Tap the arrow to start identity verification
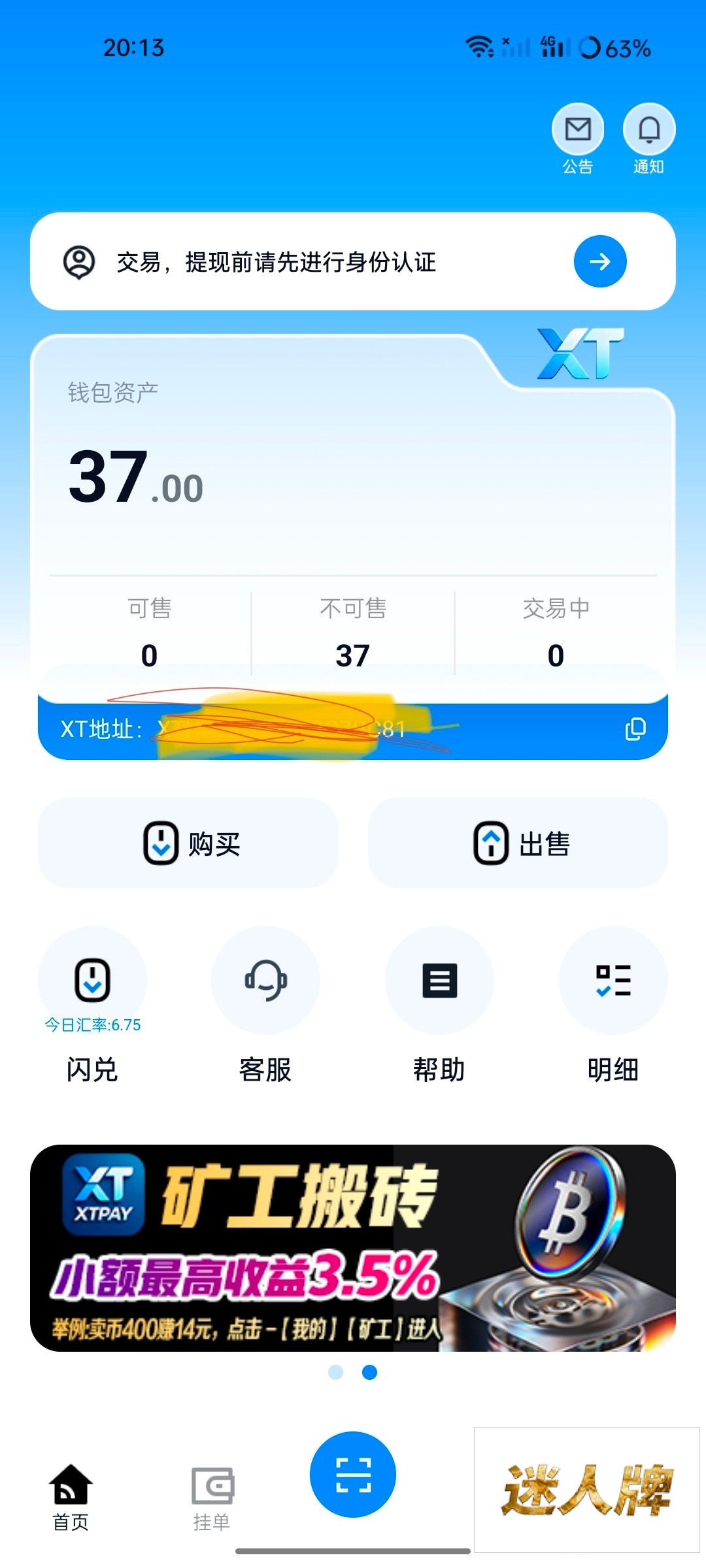706x1568 pixels. tap(600, 261)
